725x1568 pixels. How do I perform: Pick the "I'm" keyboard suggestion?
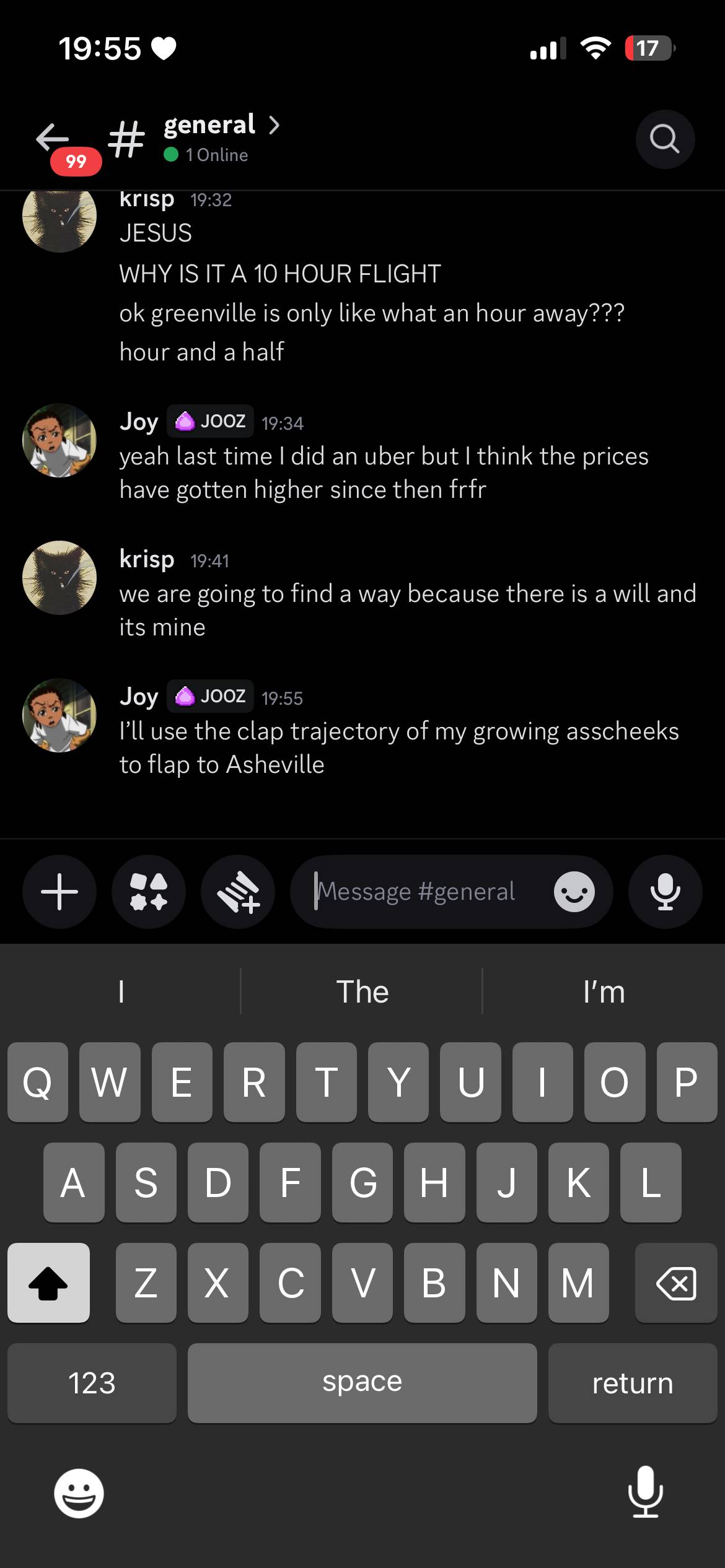click(x=604, y=991)
